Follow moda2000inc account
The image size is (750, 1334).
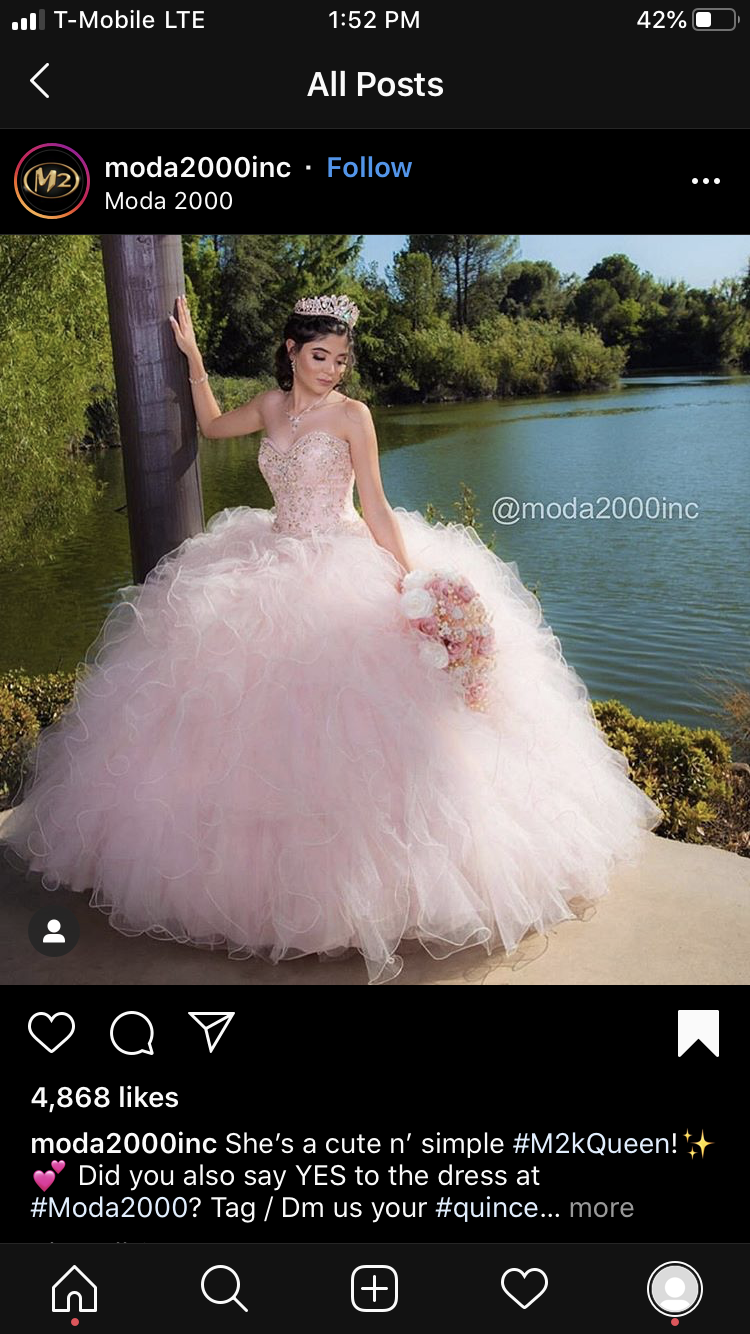(x=369, y=168)
